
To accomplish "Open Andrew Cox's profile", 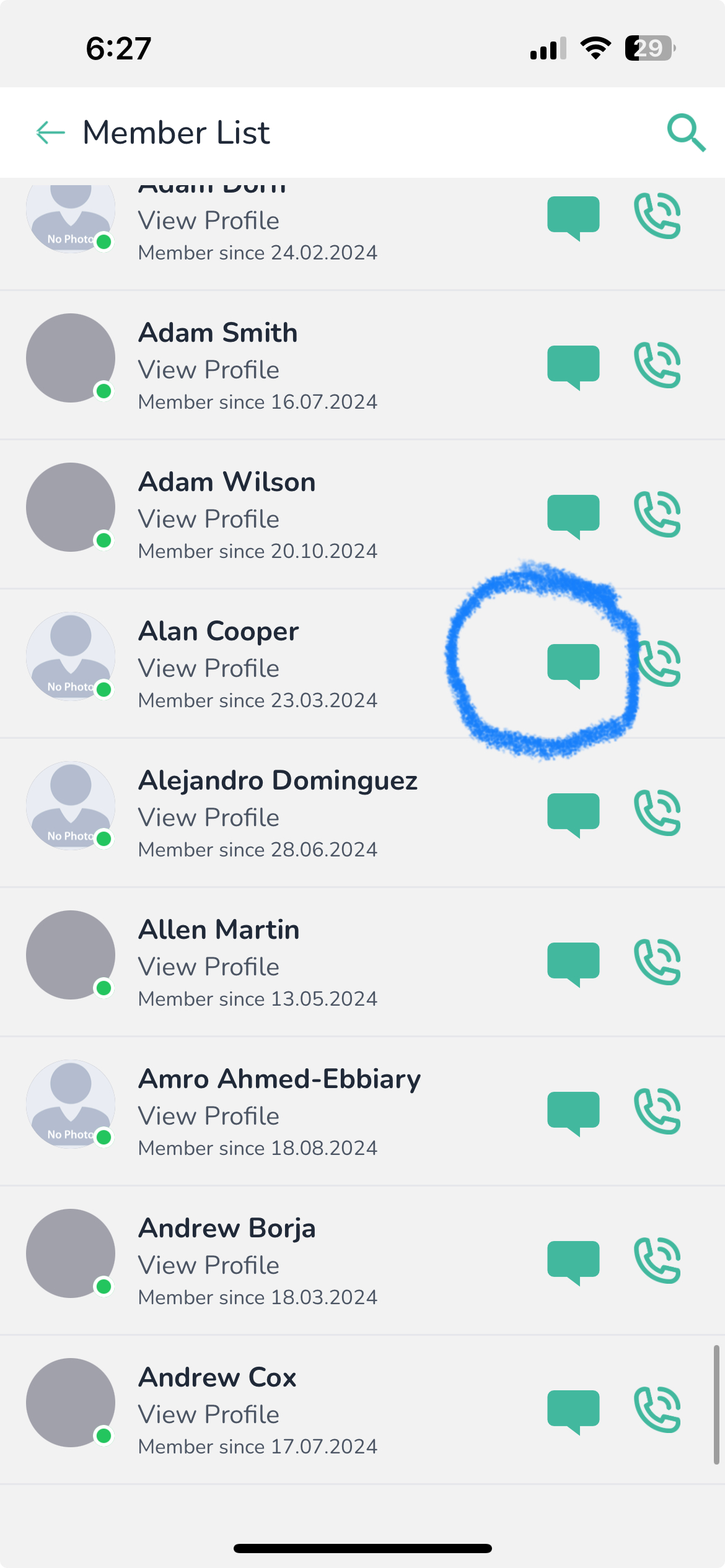I will point(209,1414).
